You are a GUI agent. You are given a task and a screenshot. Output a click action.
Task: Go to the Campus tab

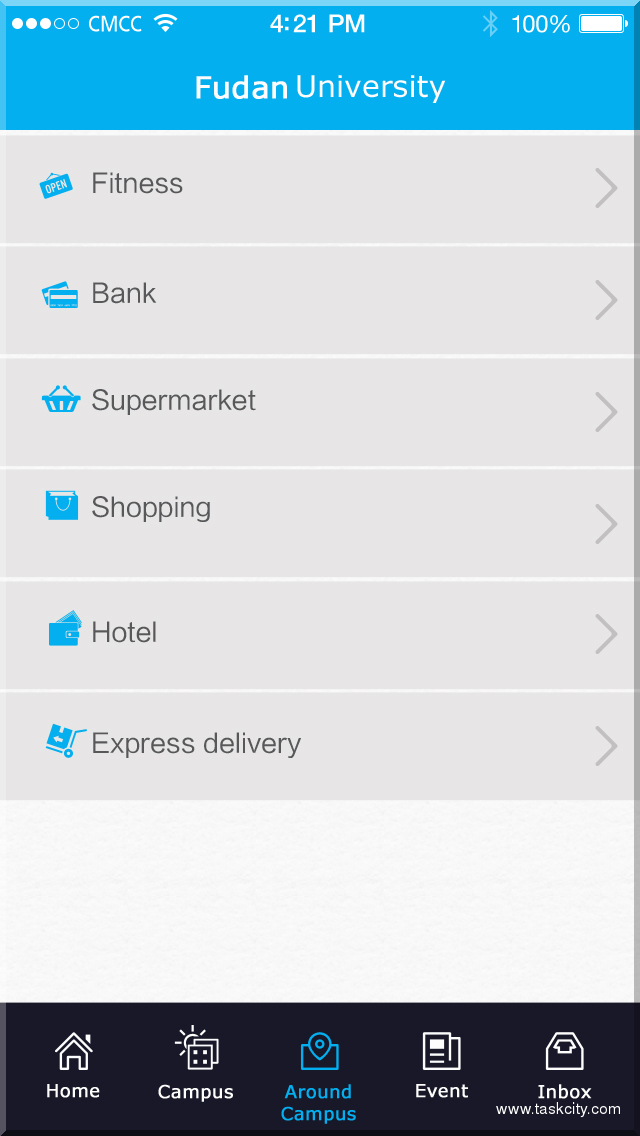pyautogui.click(x=196, y=1066)
